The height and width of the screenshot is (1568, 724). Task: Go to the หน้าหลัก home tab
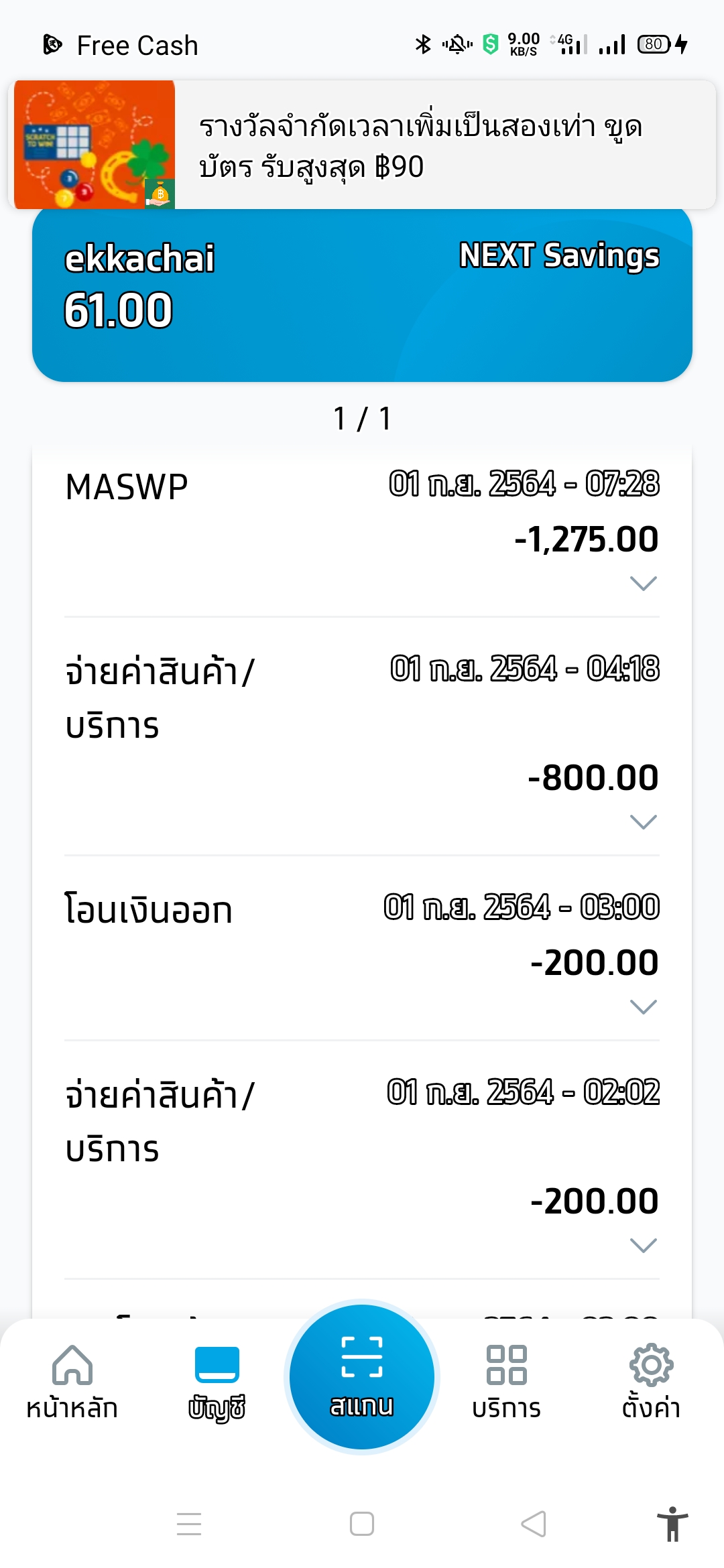(72, 1382)
